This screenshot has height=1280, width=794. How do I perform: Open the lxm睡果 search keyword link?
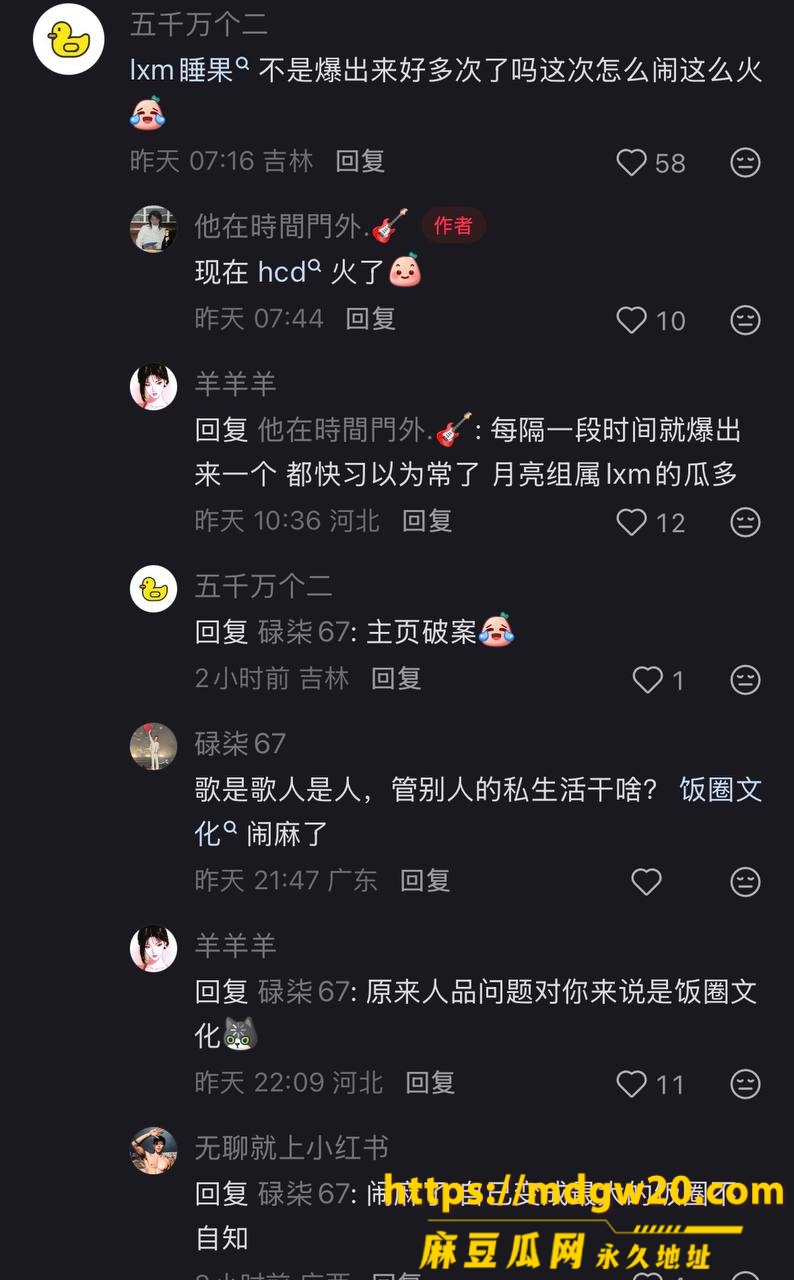[189, 70]
